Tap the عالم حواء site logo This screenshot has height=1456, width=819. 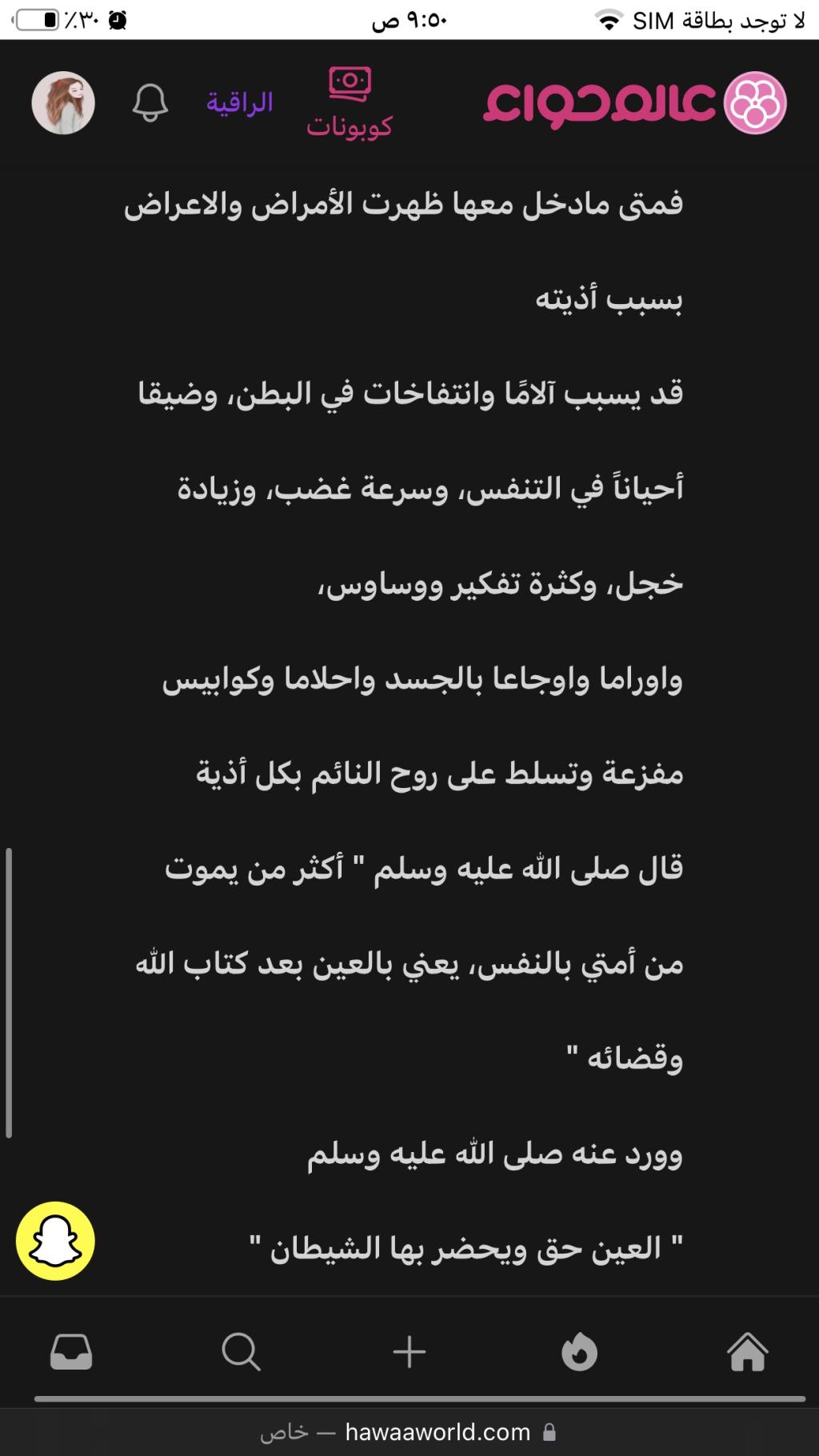[x=635, y=103]
